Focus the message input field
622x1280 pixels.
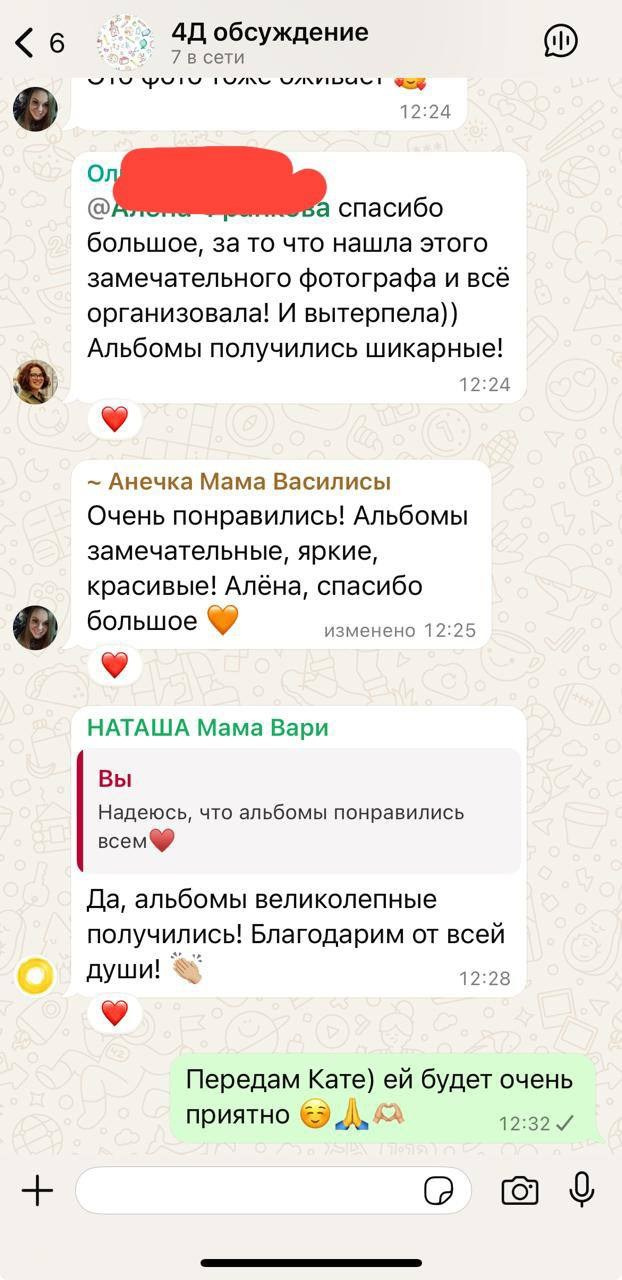coord(273,1190)
